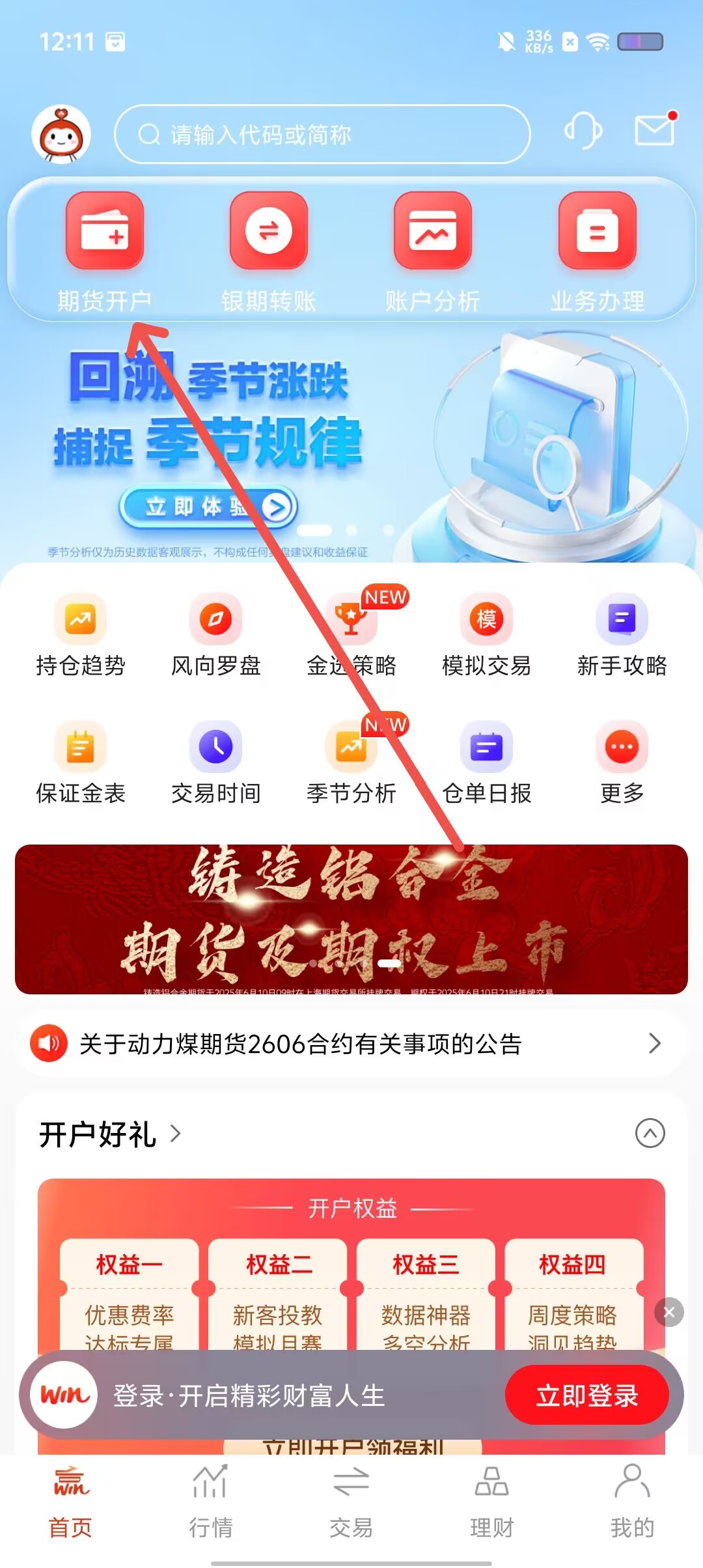This screenshot has height=1568, width=703.
Task: Dismiss the floating login bar
Action: click(669, 1313)
